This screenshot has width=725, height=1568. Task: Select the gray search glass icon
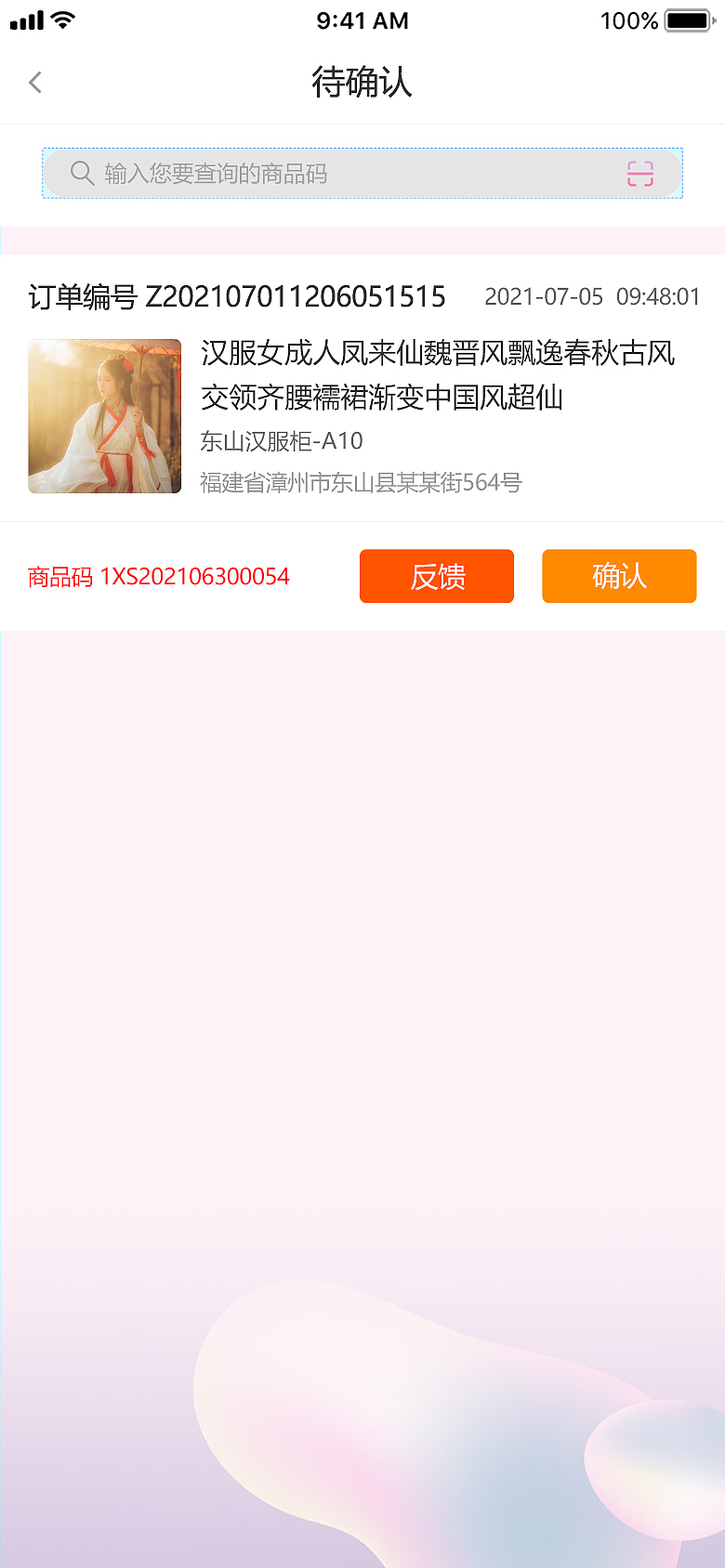tap(81, 174)
